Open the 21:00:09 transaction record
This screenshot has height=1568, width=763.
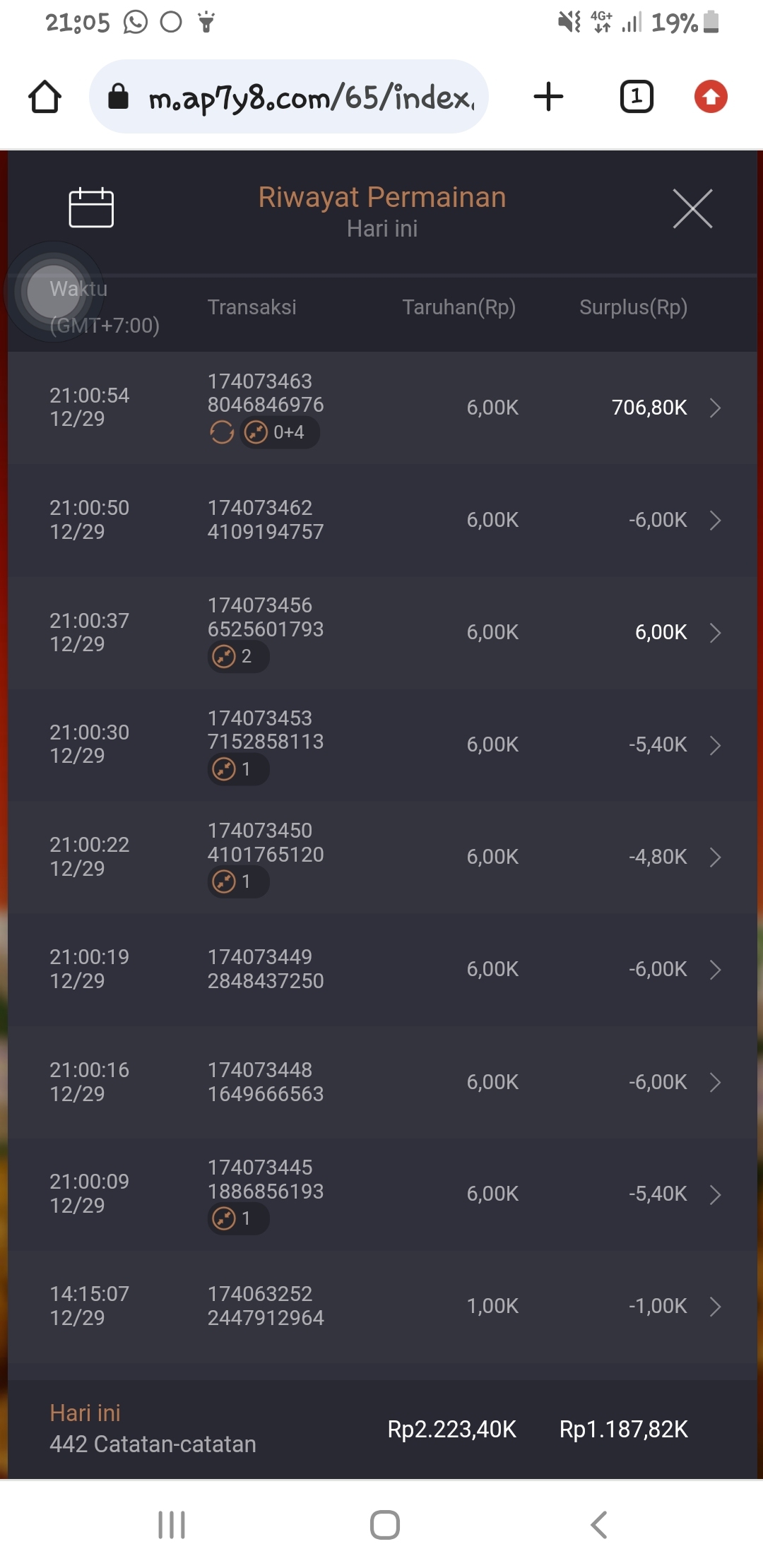click(381, 1194)
